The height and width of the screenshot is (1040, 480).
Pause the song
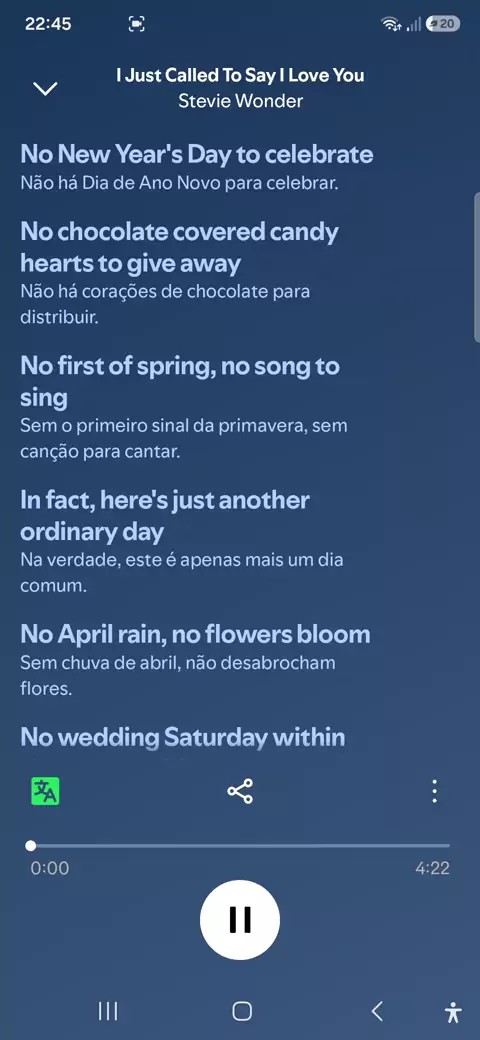240,919
